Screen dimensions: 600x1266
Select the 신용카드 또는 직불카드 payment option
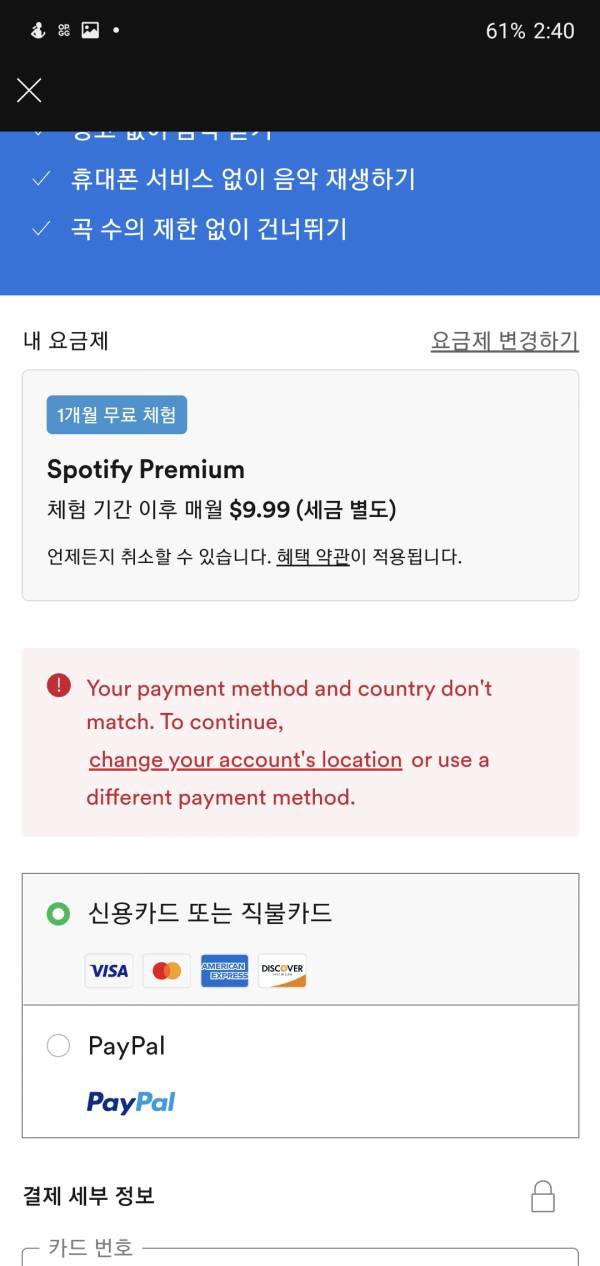59,913
